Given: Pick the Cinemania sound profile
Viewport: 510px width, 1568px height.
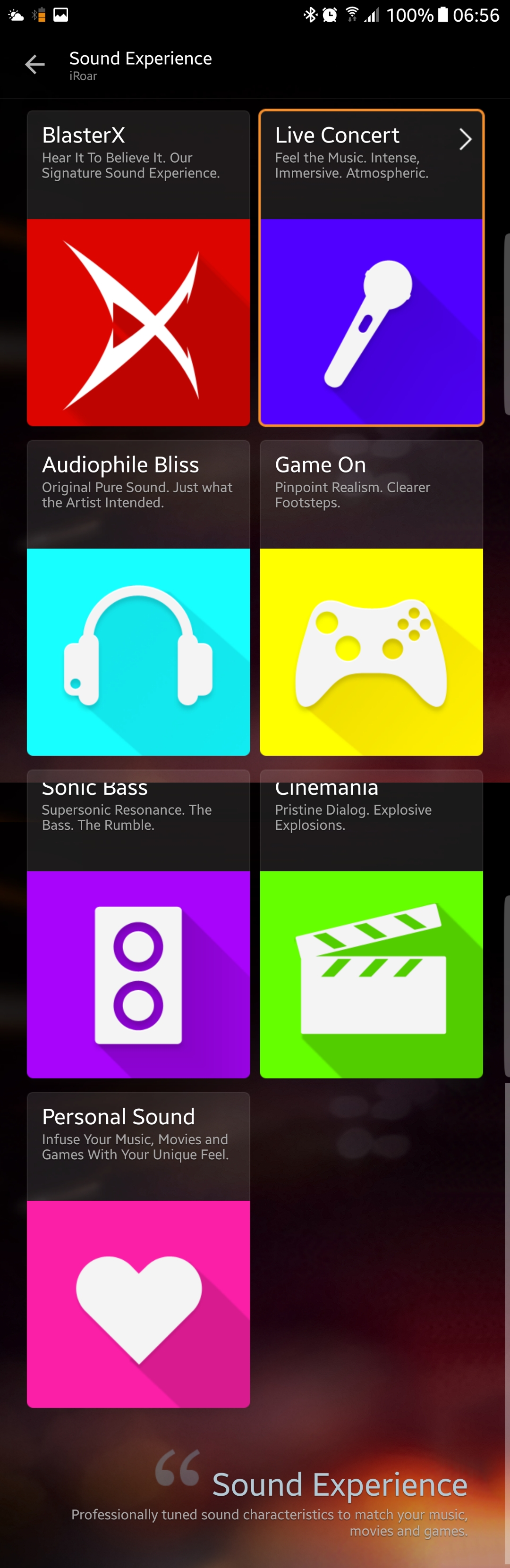Looking at the screenshot, I should (371, 924).
